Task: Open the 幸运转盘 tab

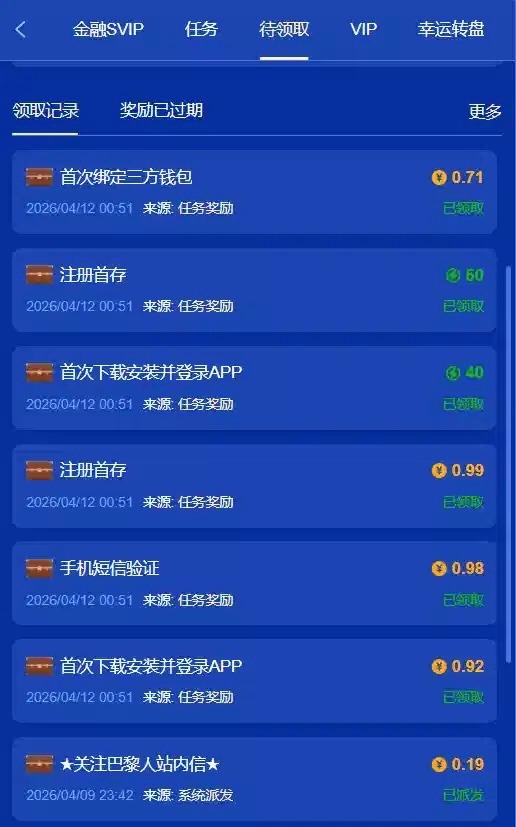Action: (451, 29)
